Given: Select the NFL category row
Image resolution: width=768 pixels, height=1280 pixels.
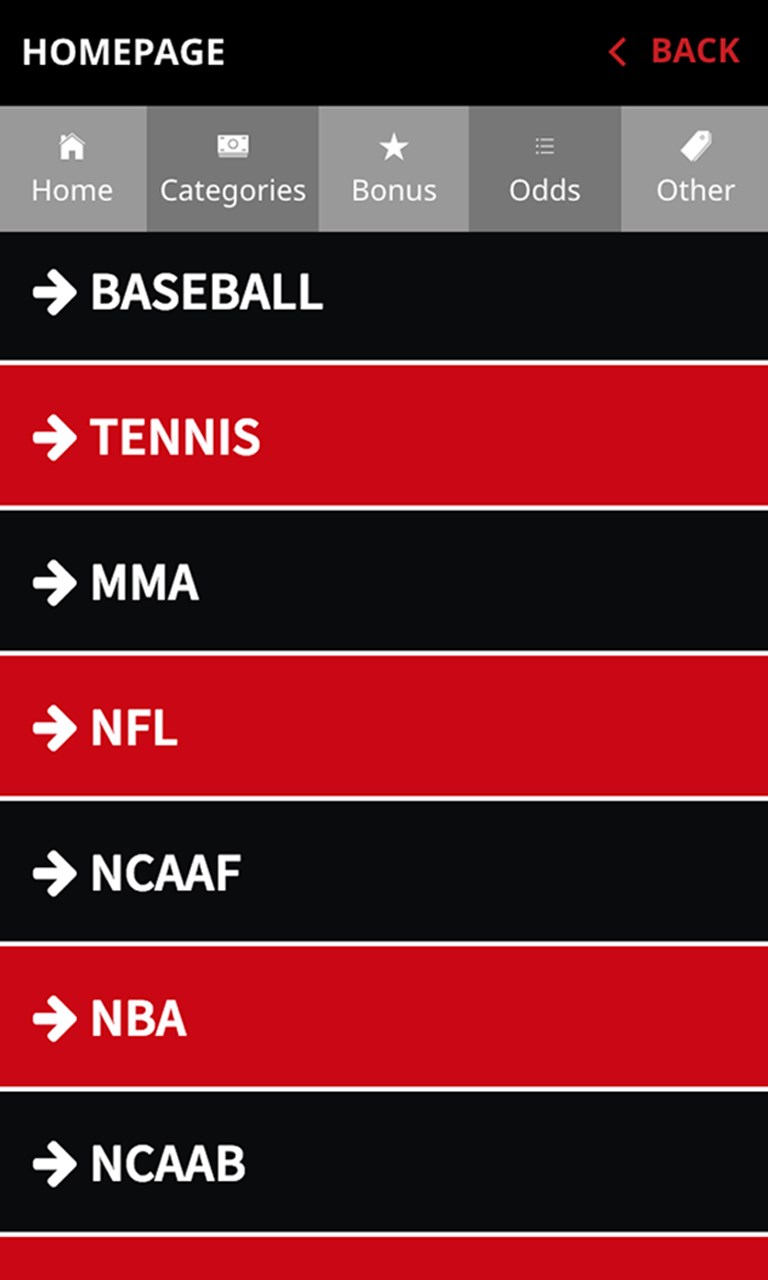Looking at the screenshot, I should (x=384, y=727).
